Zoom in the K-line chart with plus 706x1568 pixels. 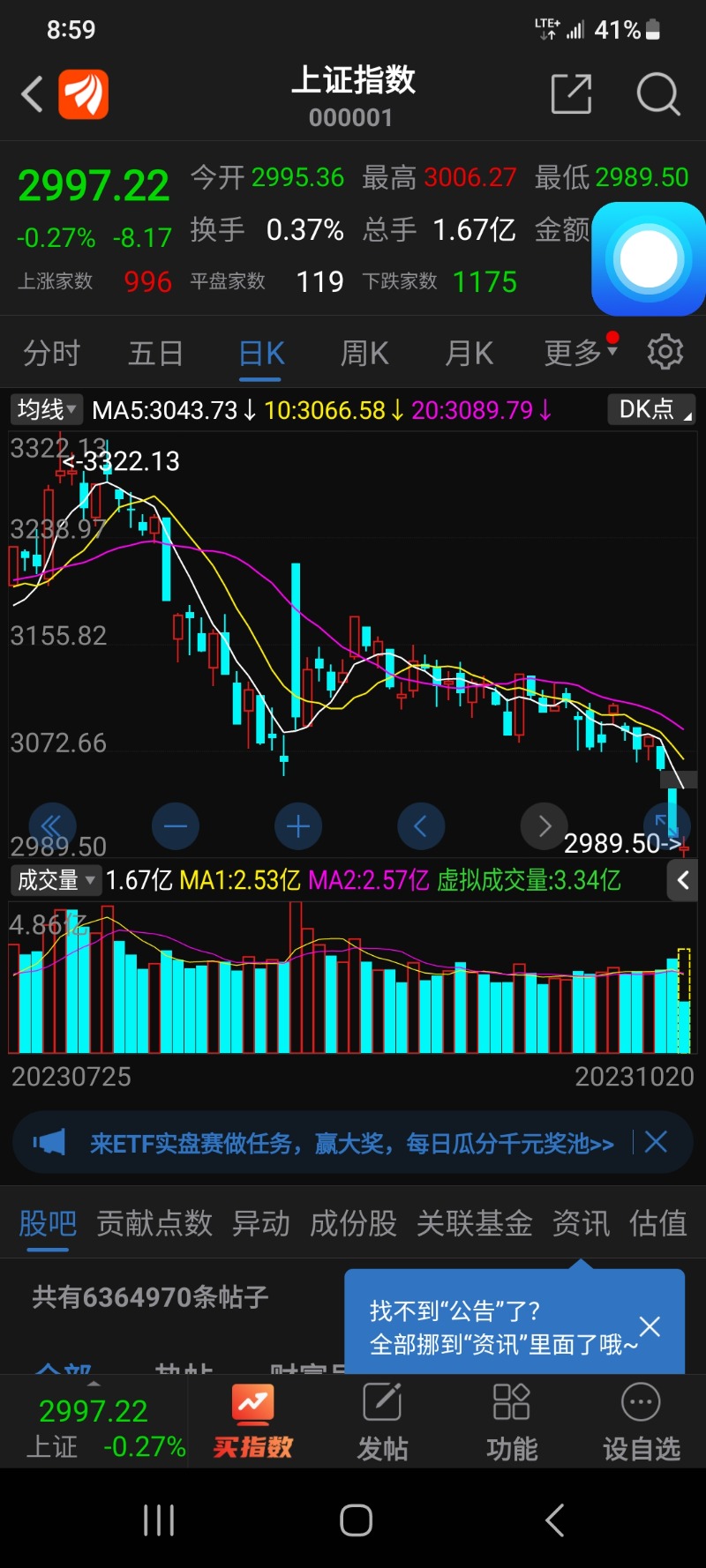298,826
